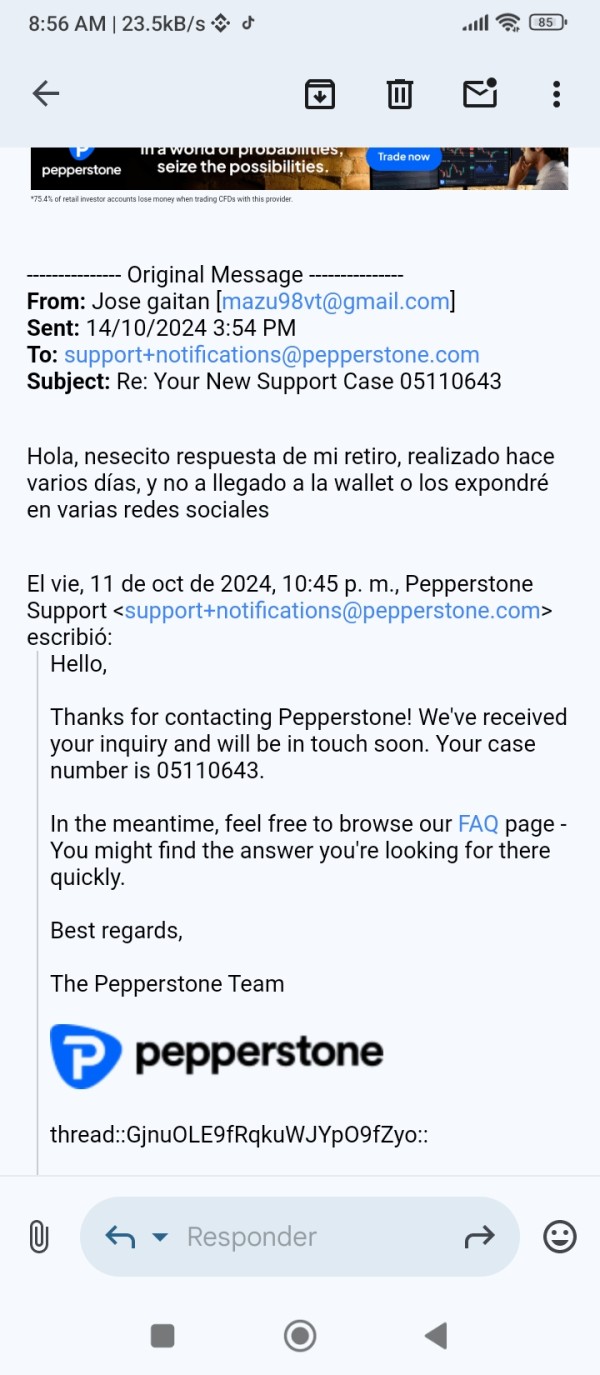Delete this email with trash icon
The height and width of the screenshot is (1375, 600).
[x=400, y=94]
